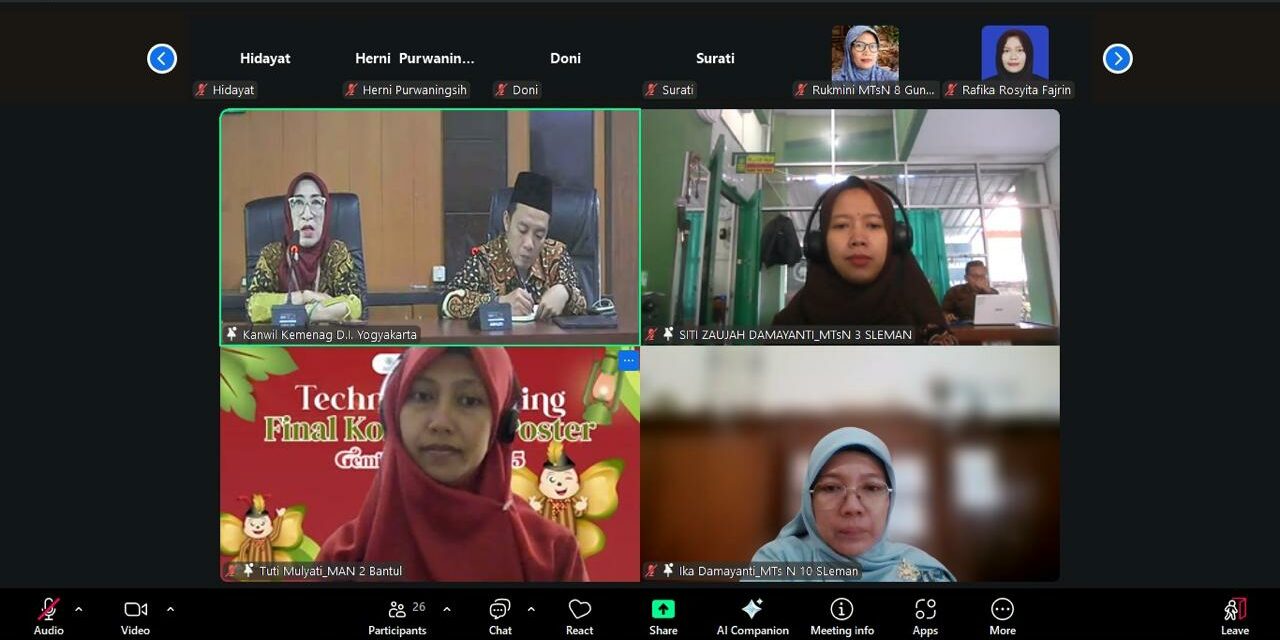This screenshot has height=640, width=1280.
Task: Expand chat options caret
Action: tap(530, 609)
